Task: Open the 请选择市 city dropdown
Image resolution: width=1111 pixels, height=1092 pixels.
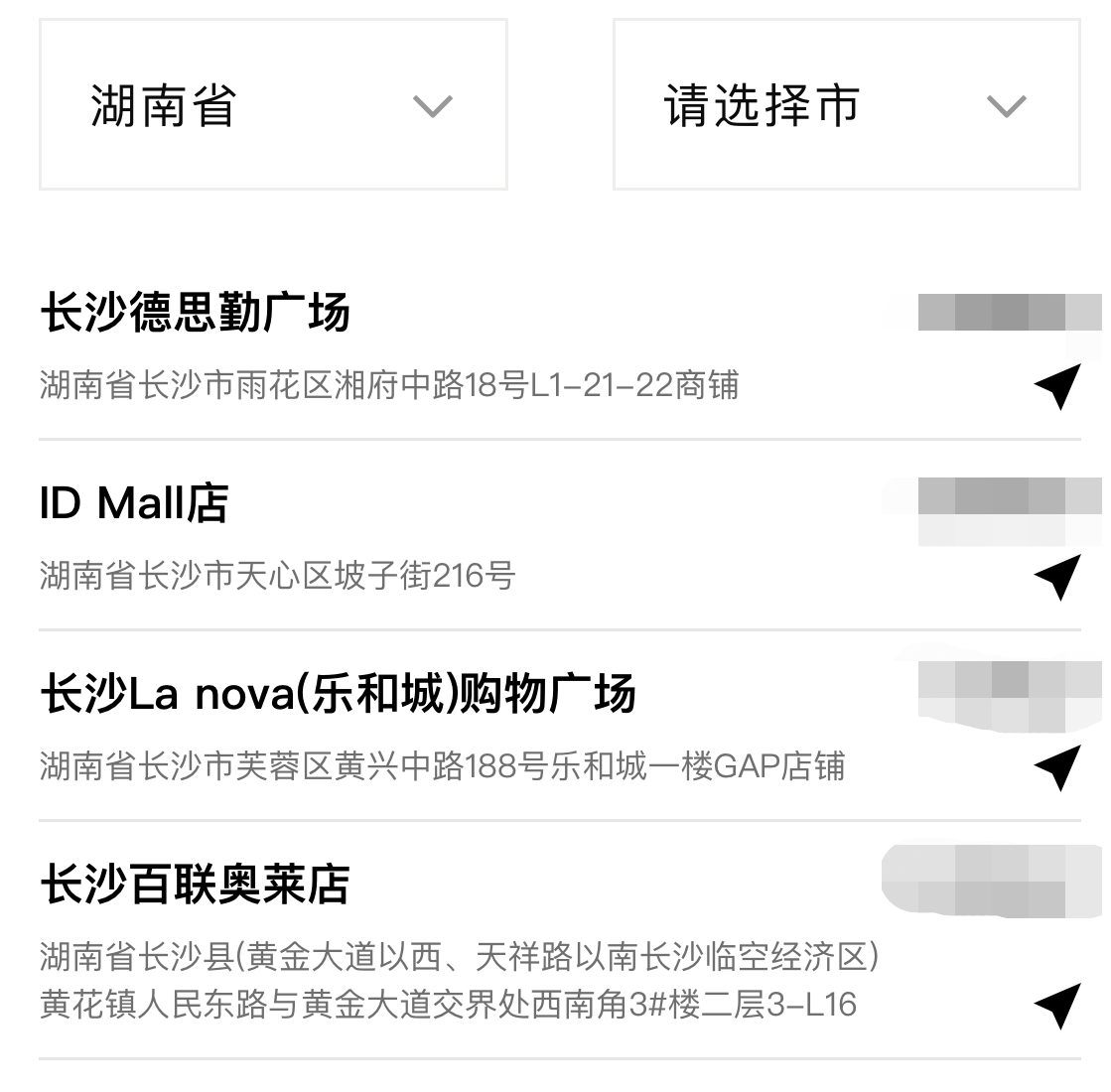Action: [x=846, y=104]
